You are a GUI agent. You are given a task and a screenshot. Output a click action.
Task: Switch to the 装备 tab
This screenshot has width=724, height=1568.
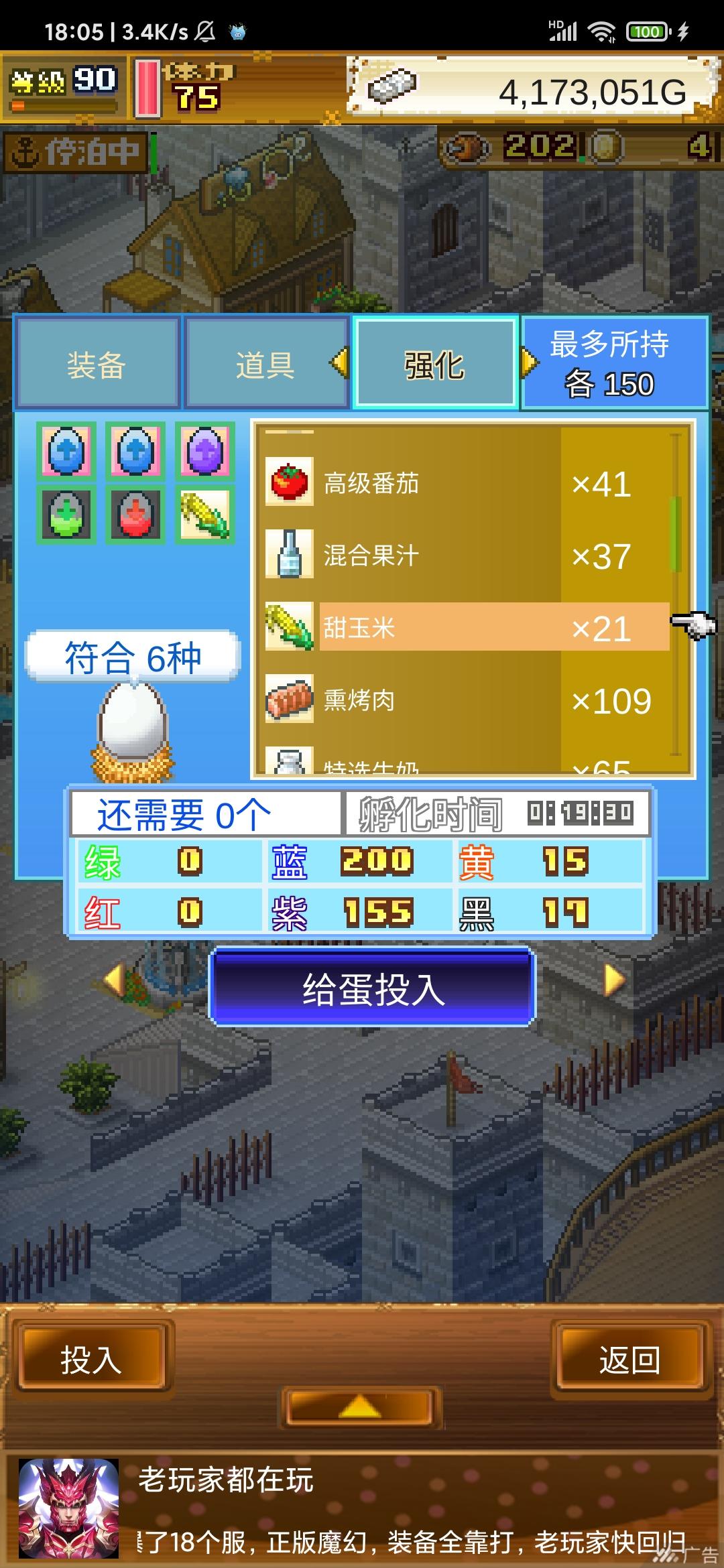(x=97, y=365)
